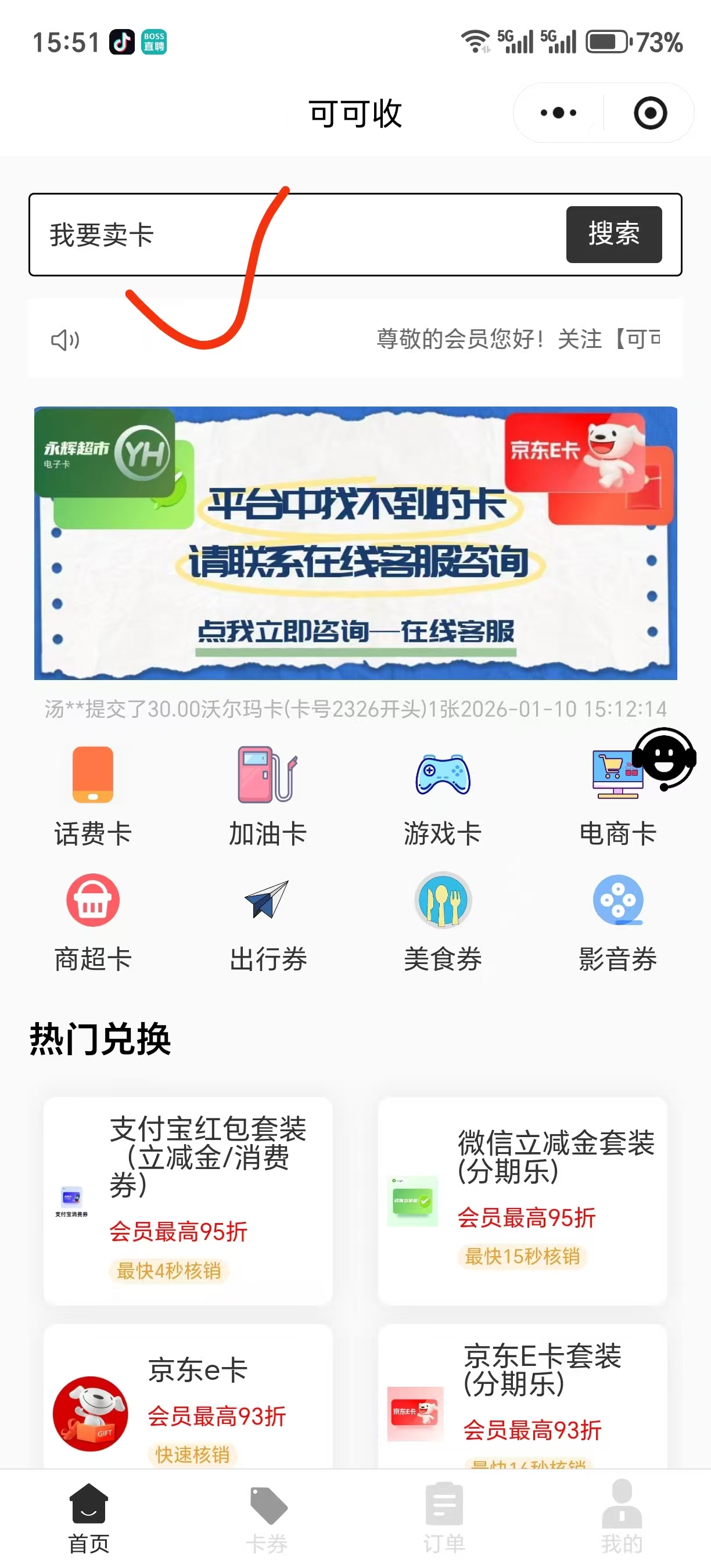The image size is (711, 1568).
Task: Select the 微信立减金套装(分期乐) card
Action: [522, 1200]
